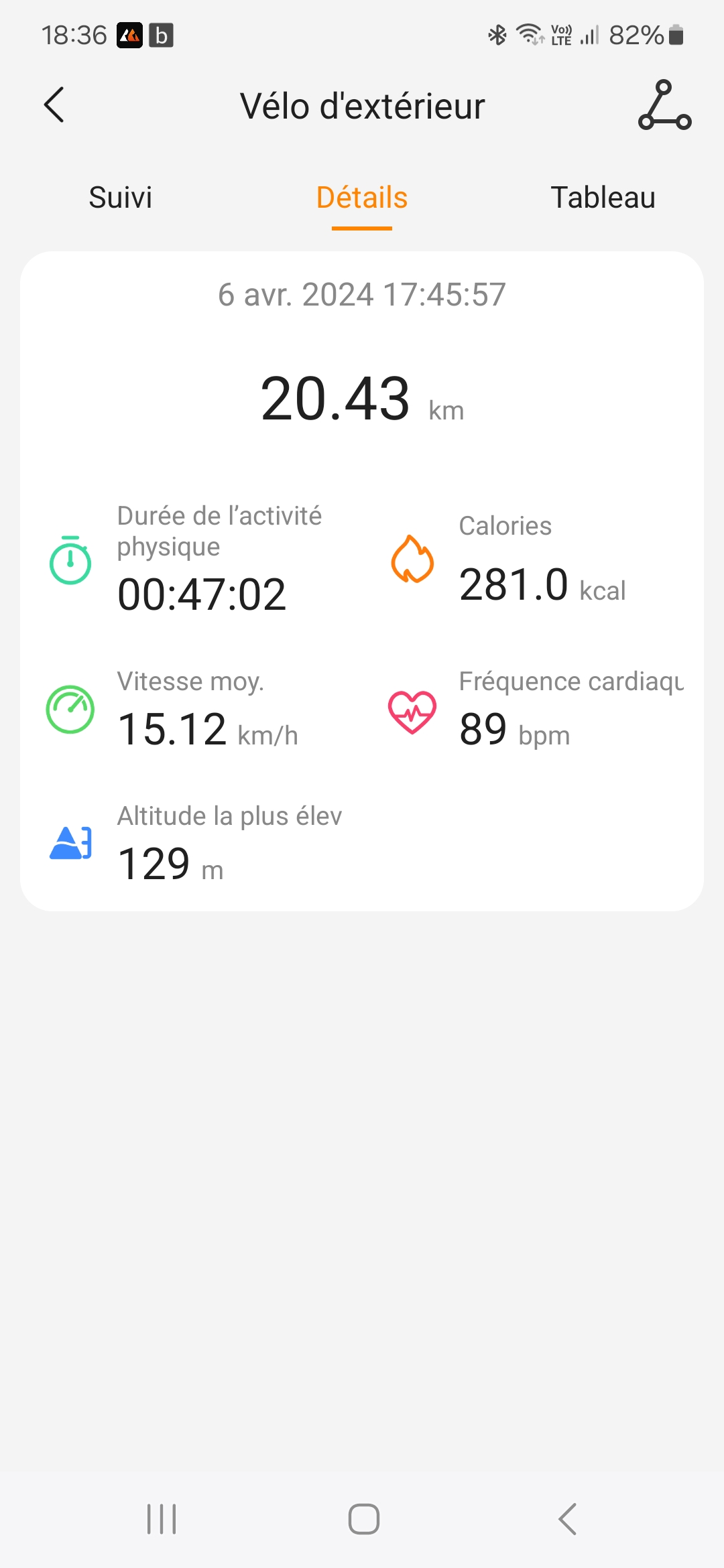This screenshot has width=724, height=1568.
Task: Open the route share icon
Action: pos(664,105)
